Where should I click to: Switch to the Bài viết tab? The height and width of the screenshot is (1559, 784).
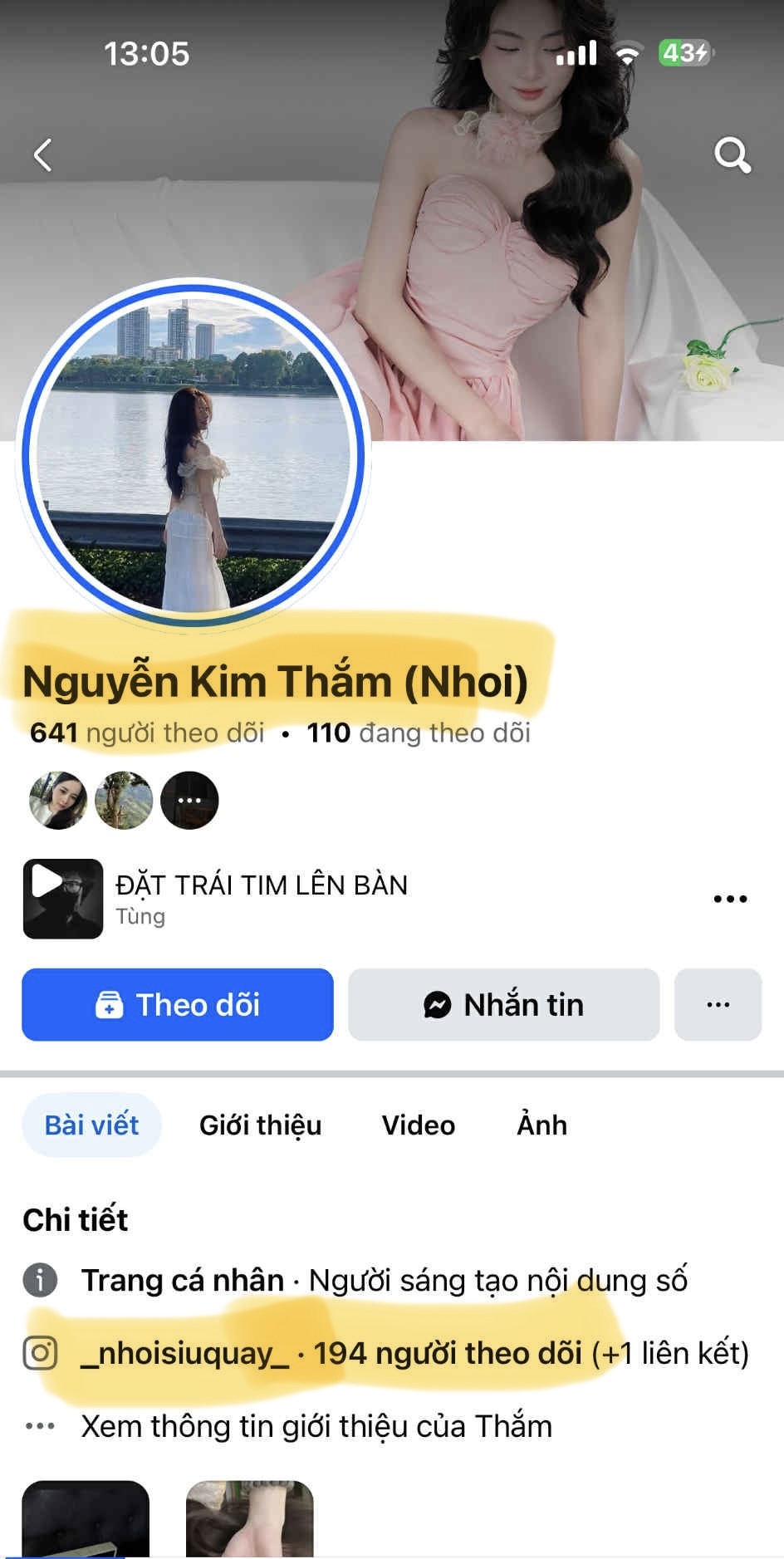(91, 1125)
